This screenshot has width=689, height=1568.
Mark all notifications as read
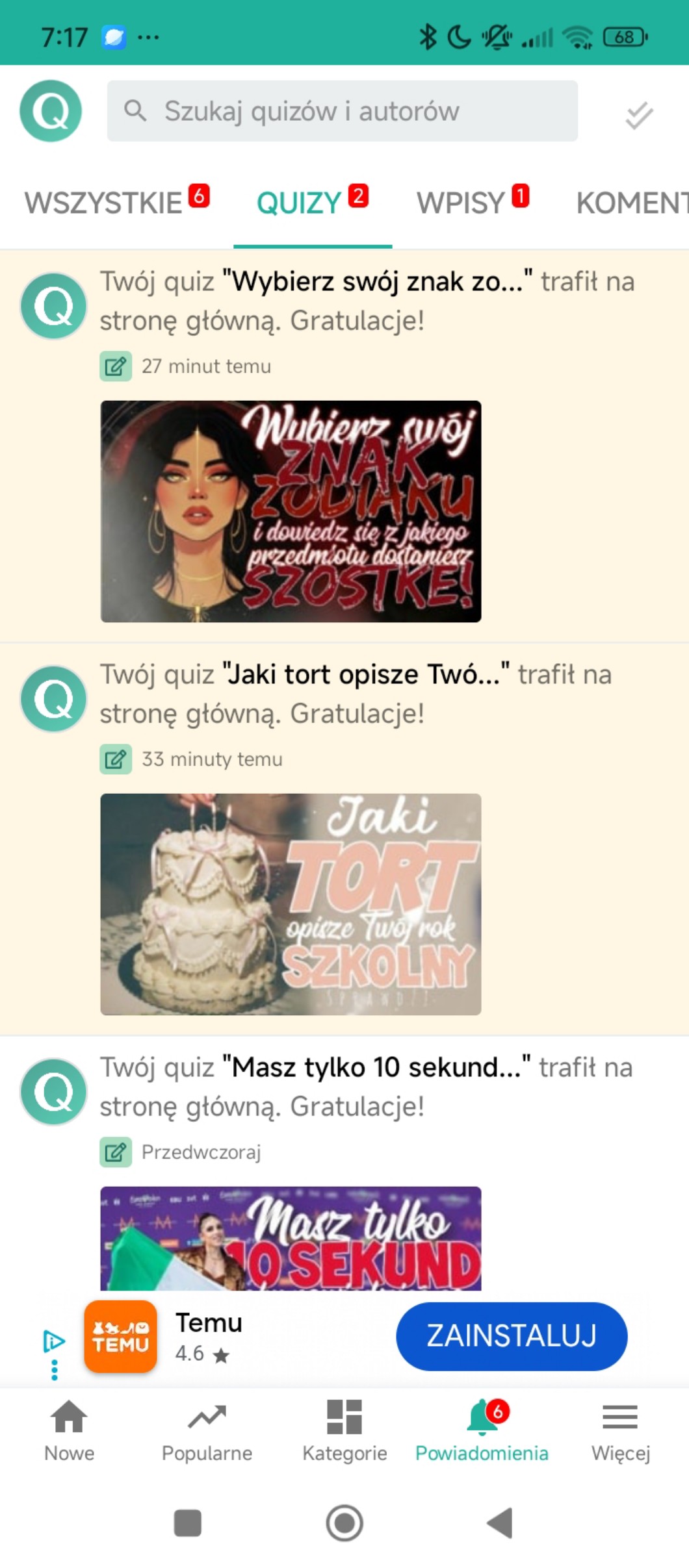638,115
